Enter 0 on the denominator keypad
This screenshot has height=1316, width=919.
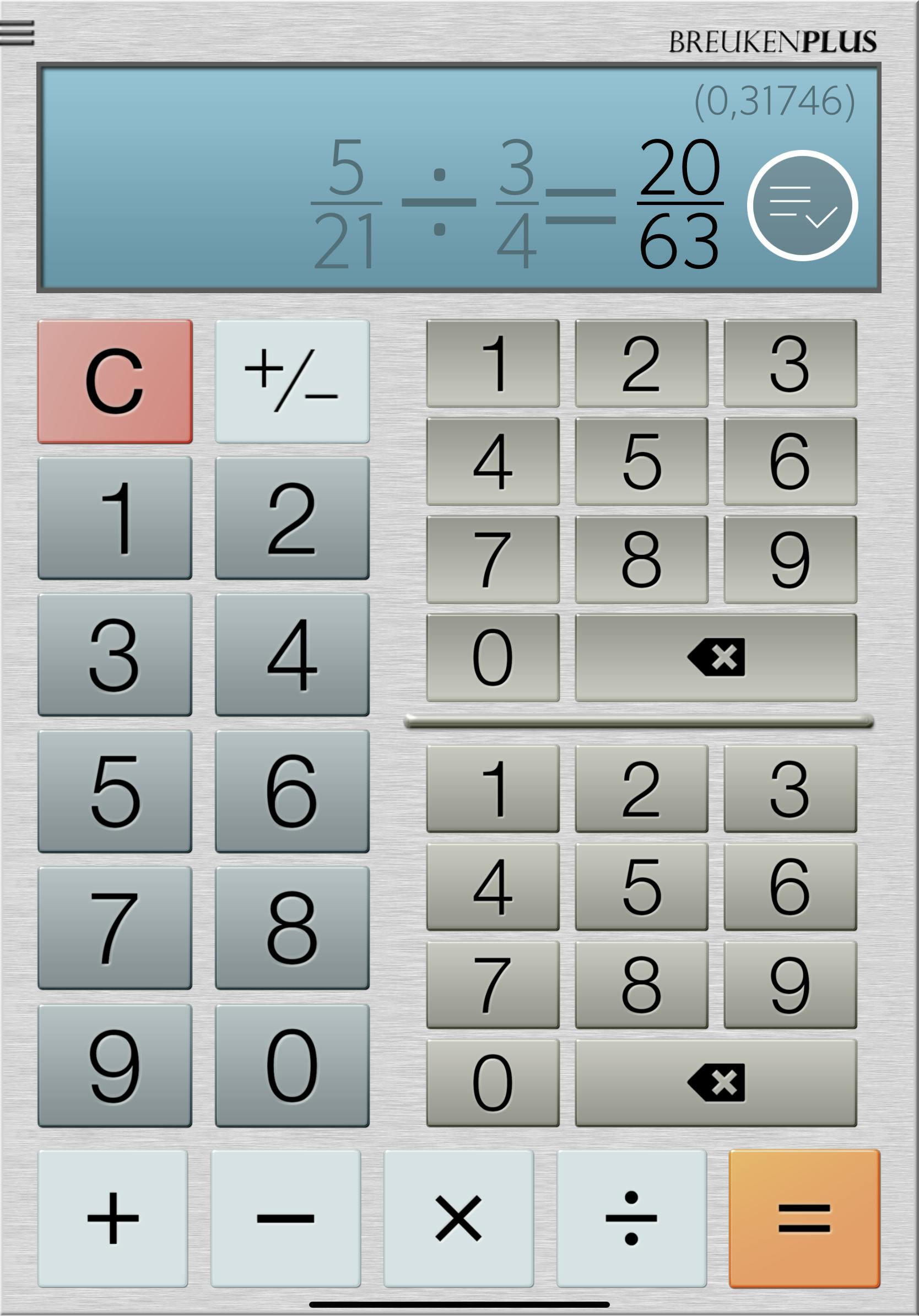493,1083
